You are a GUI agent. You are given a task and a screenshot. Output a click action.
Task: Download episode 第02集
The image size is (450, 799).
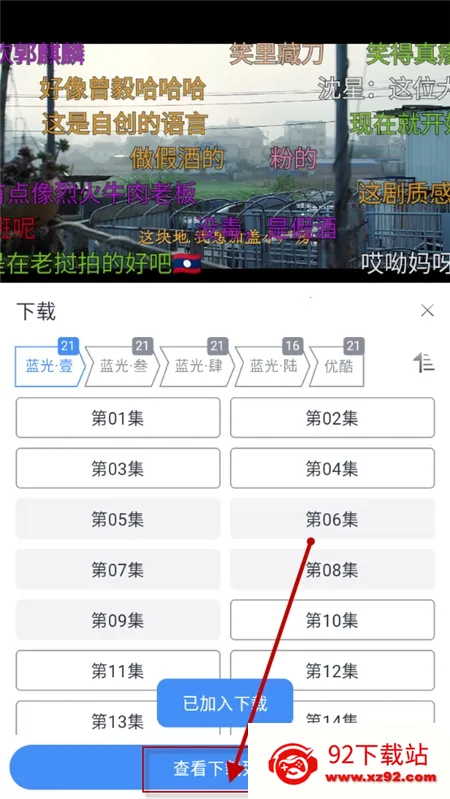pyautogui.click(x=332, y=418)
